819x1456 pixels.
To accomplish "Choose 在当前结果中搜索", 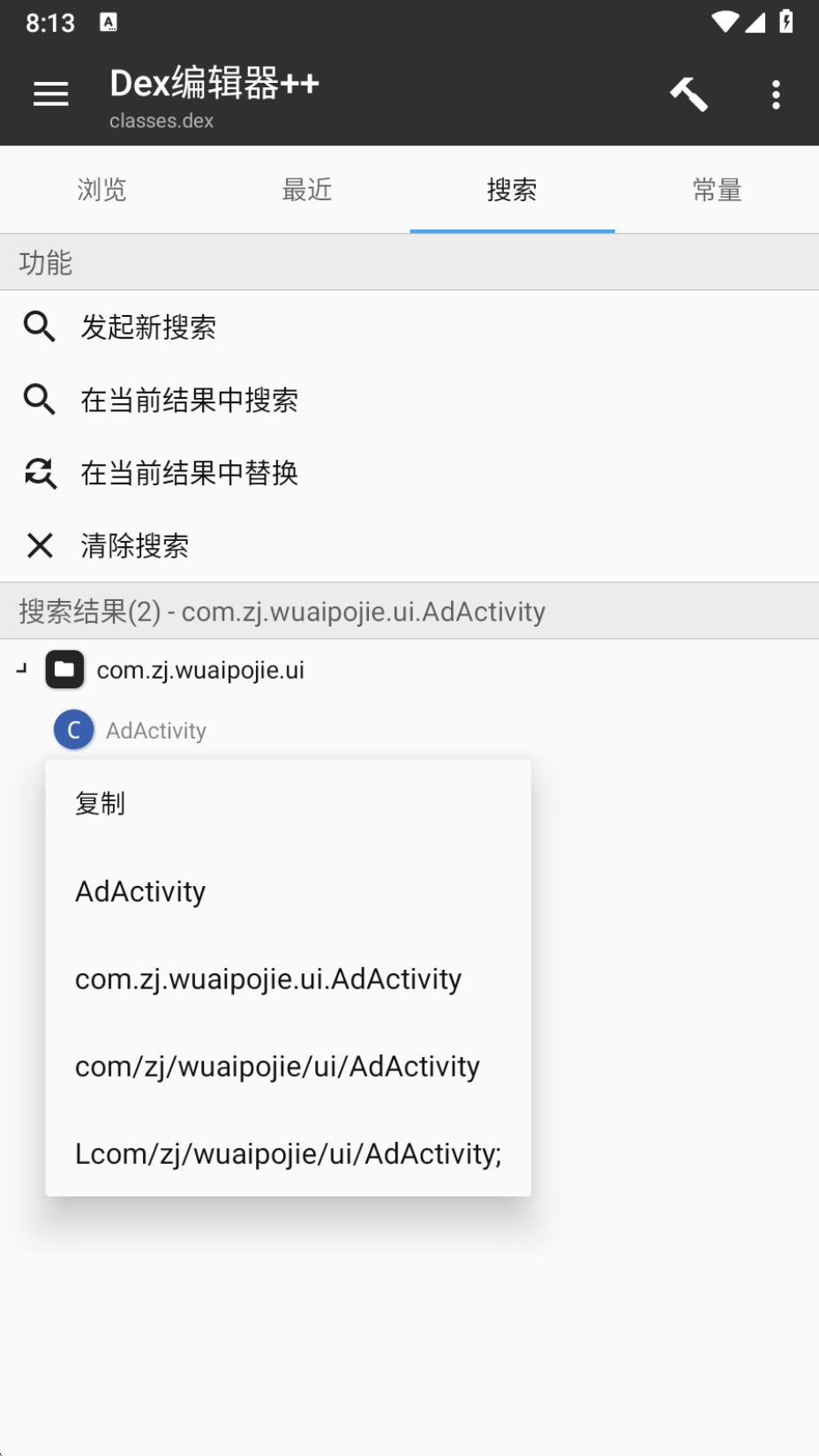I will click(189, 401).
